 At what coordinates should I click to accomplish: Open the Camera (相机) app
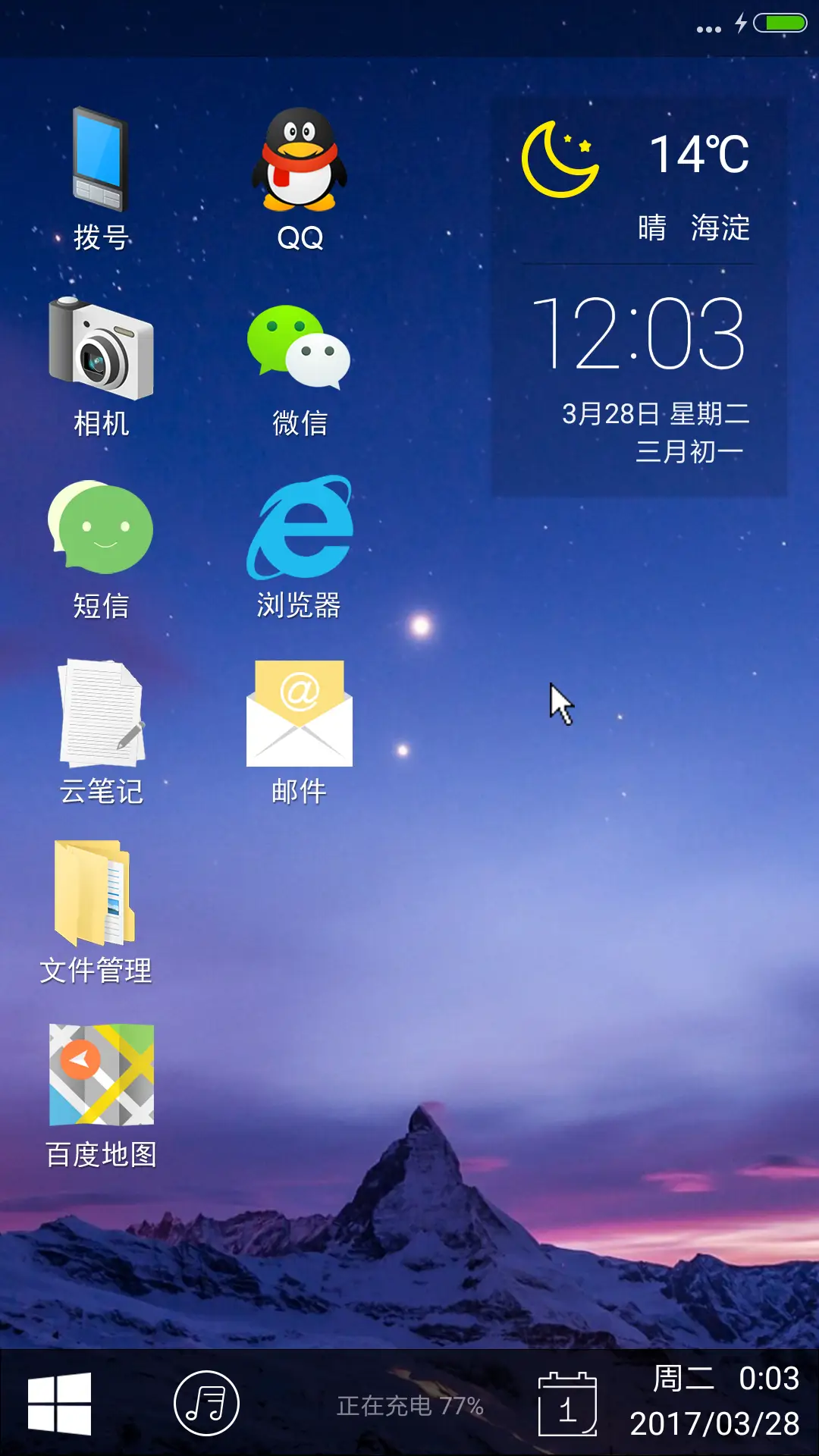click(x=102, y=351)
